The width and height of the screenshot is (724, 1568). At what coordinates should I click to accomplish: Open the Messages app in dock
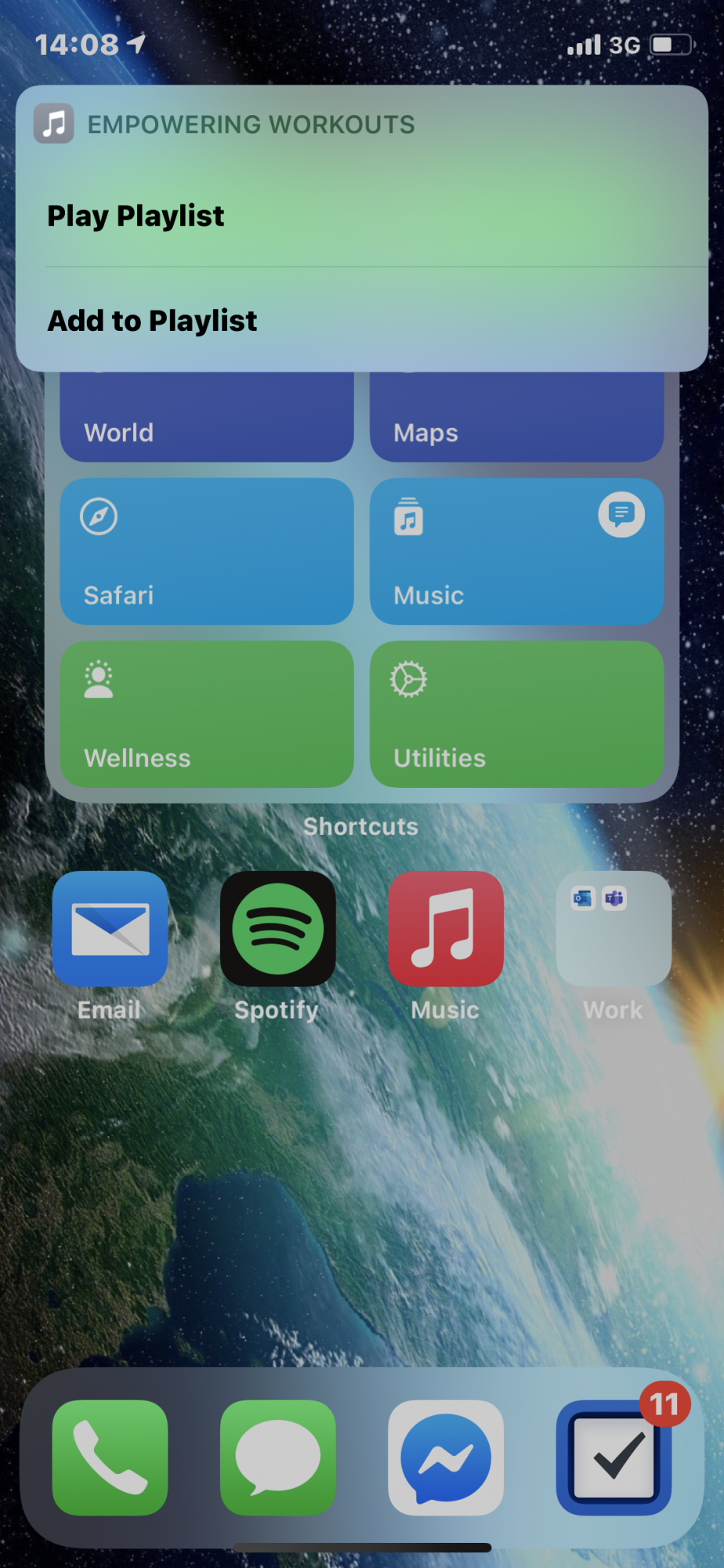click(277, 1457)
